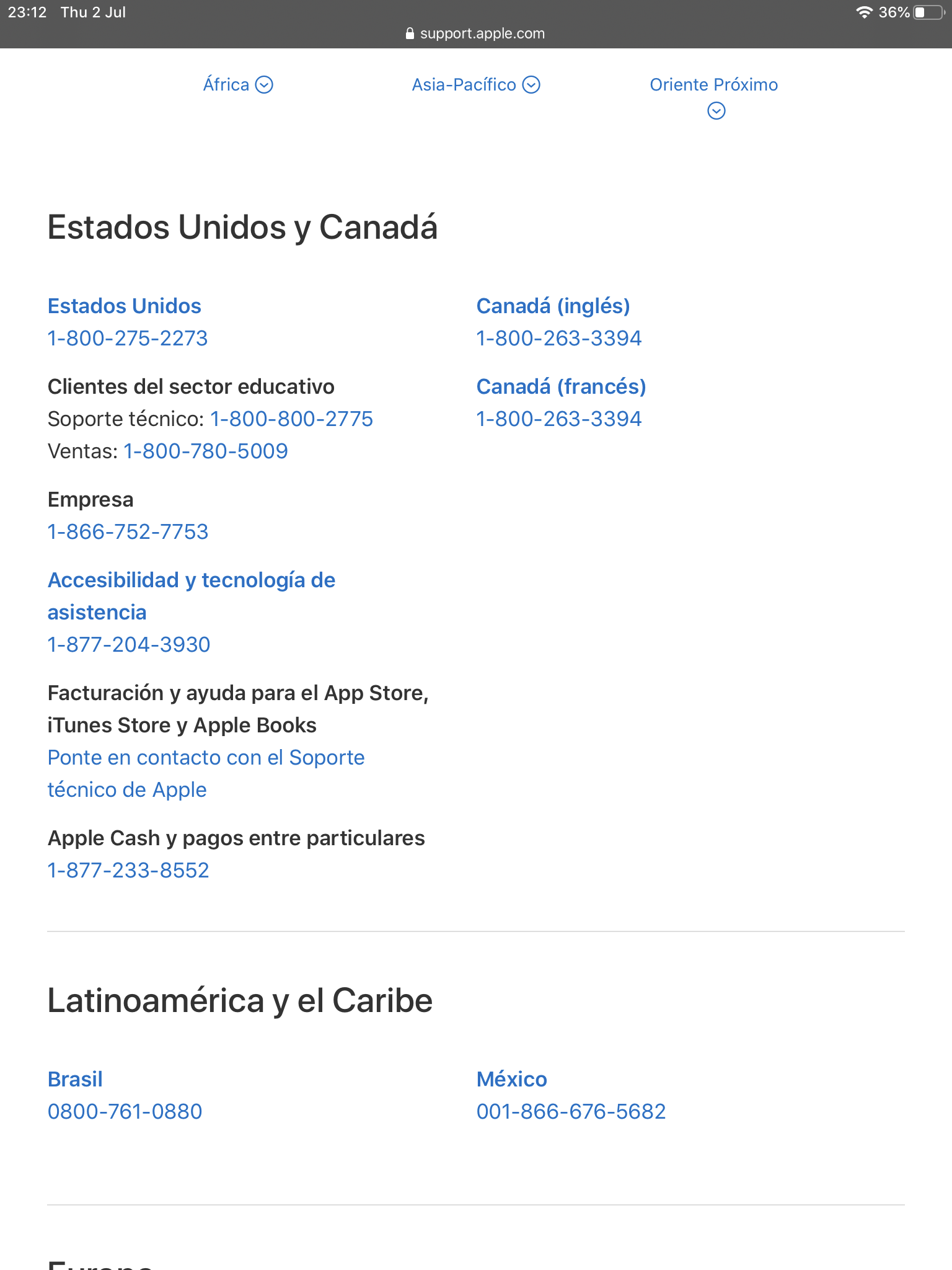Call the number under Canadá (inglés)
Screen dimensions: 952x1270
[x=558, y=339]
